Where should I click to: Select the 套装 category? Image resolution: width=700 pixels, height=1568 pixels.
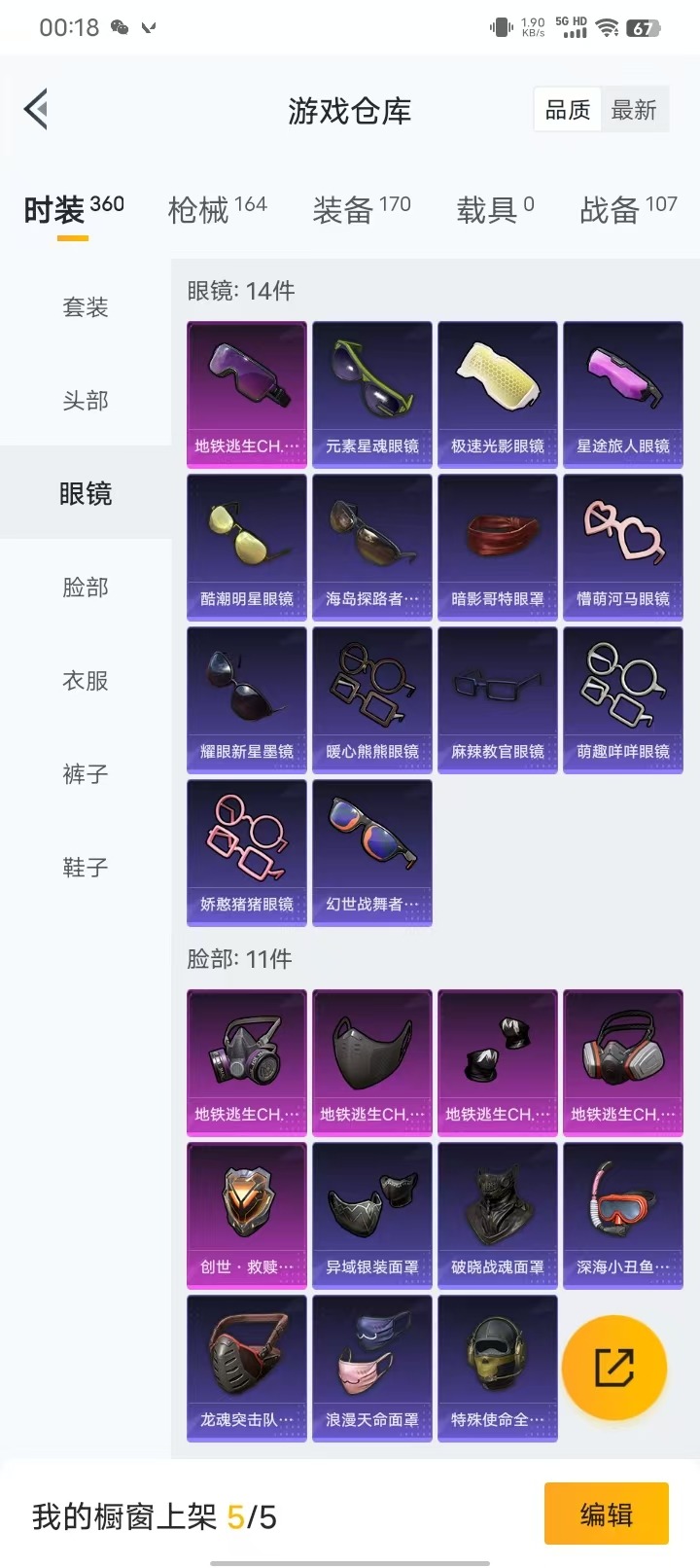(x=86, y=307)
